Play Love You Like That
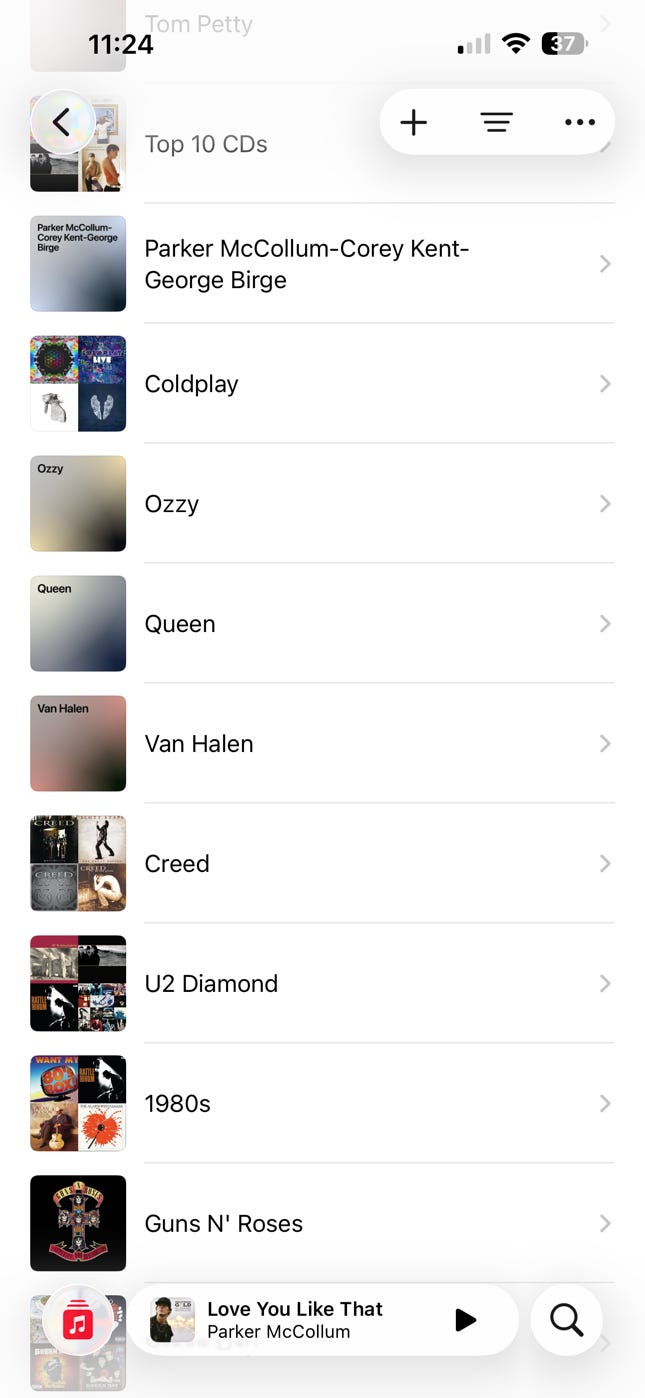This screenshot has width=645, height=1398. point(465,1320)
